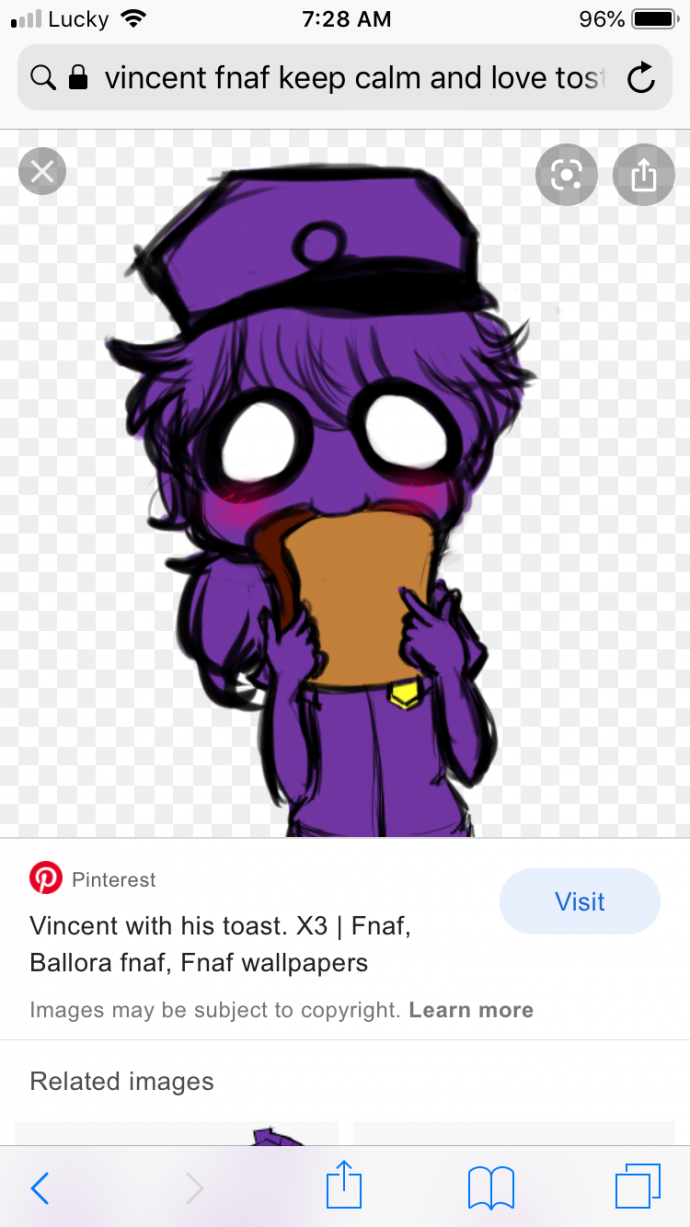The height and width of the screenshot is (1227, 690).
Task: Search this image with visual lens
Action: pyautogui.click(x=566, y=176)
